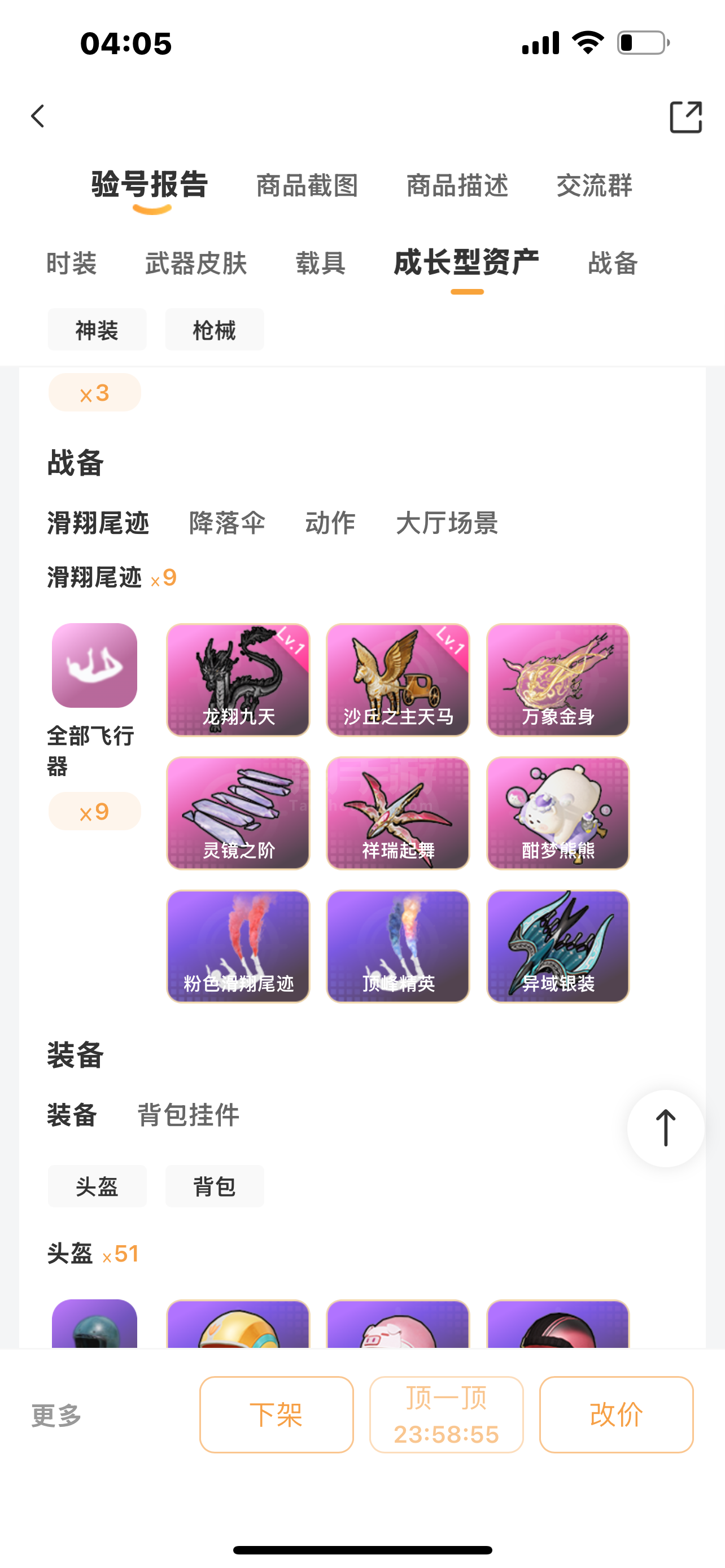Tap the 神装 filter chip
Screen dimensions: 725x1568
tap(97, 330)
